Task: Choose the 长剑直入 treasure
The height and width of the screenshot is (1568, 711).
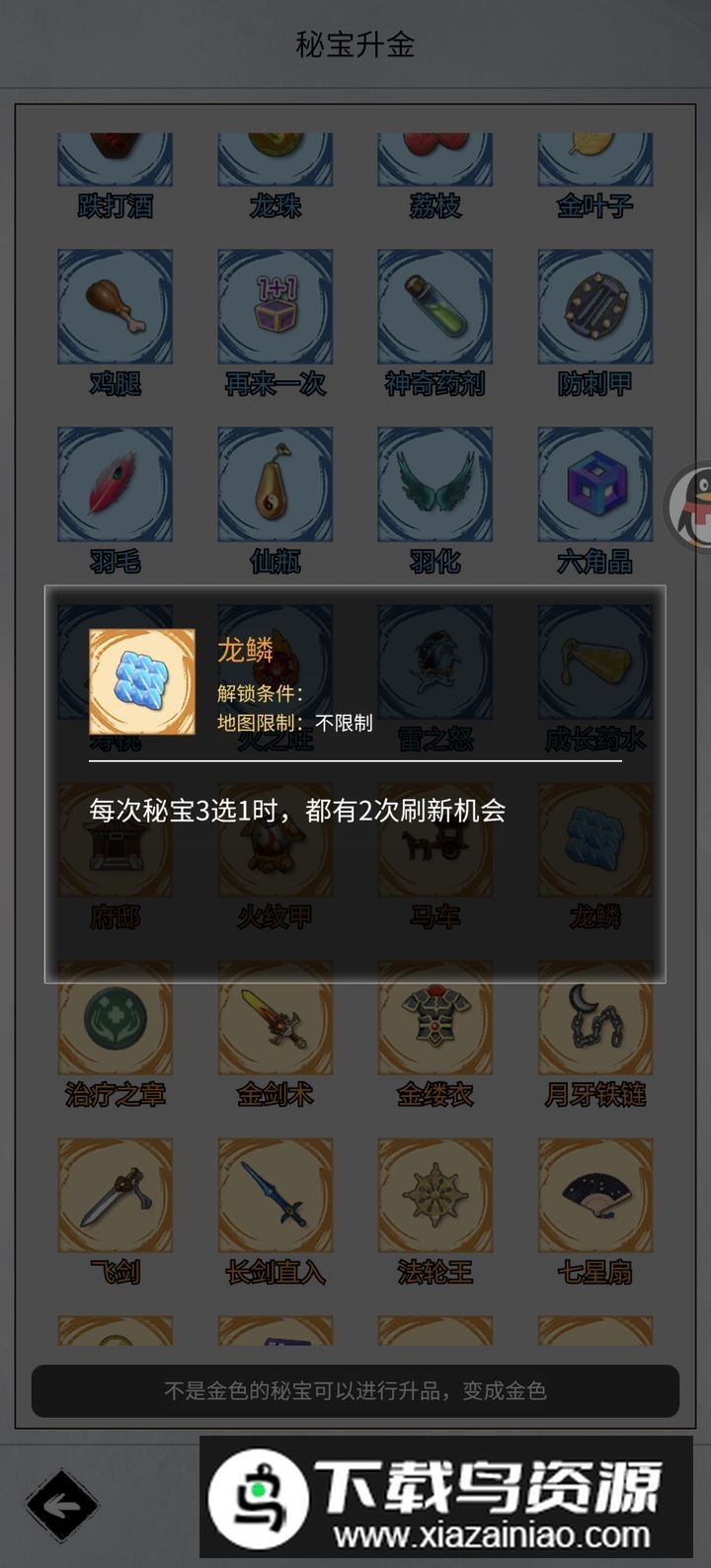Action: [276, 1196]
